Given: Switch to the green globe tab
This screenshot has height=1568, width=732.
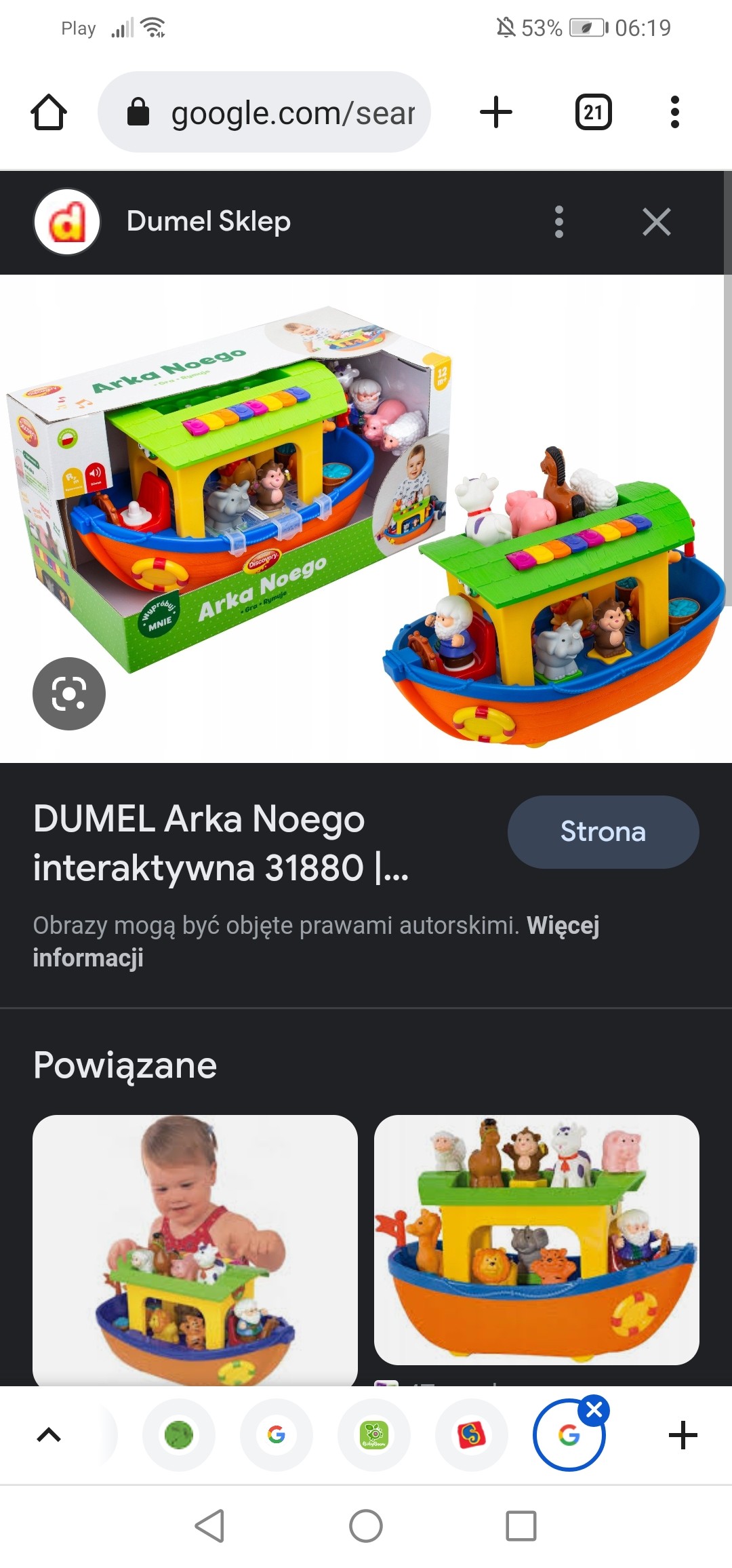Looking at the screenshot, I should coord(179,1435).
